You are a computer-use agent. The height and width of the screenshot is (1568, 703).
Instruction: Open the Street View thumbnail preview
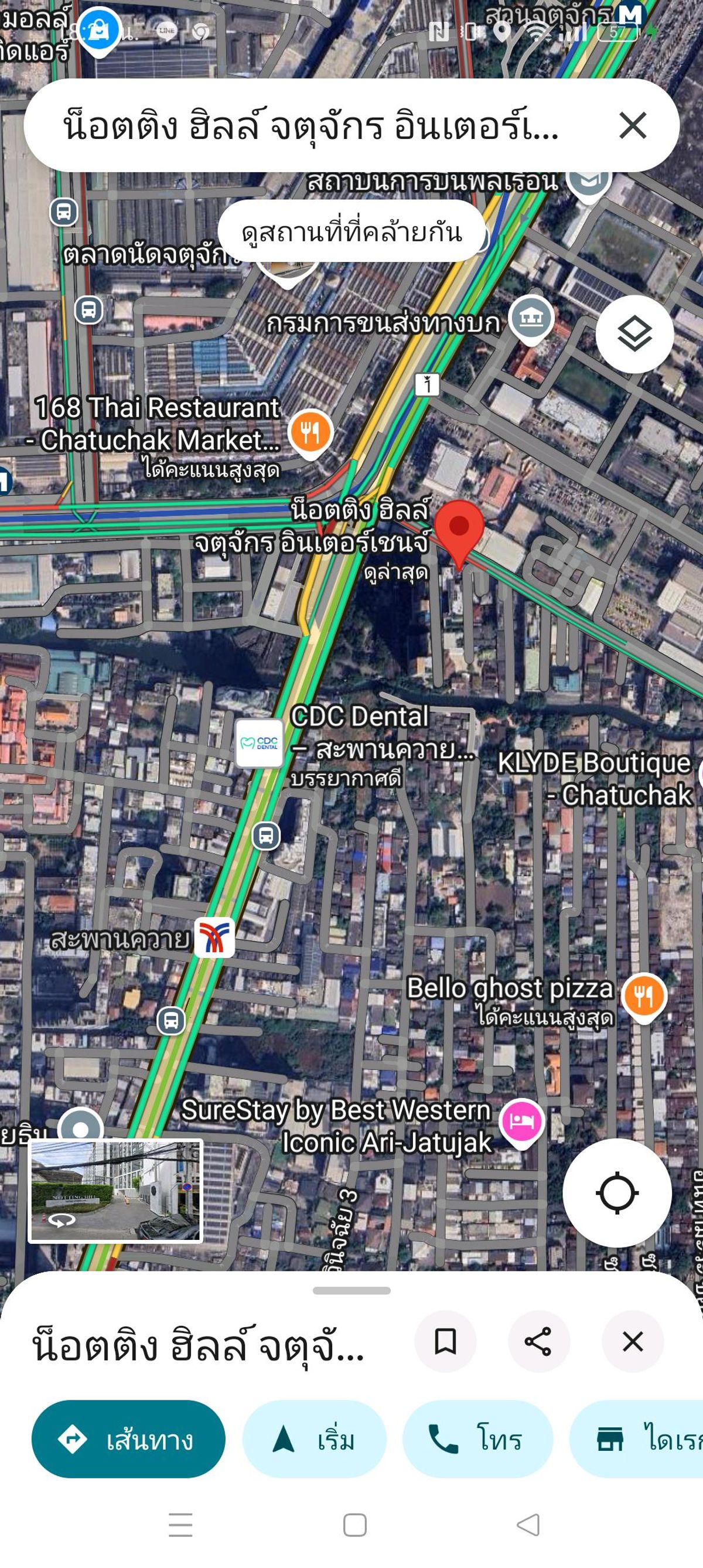coord(115,1191)
